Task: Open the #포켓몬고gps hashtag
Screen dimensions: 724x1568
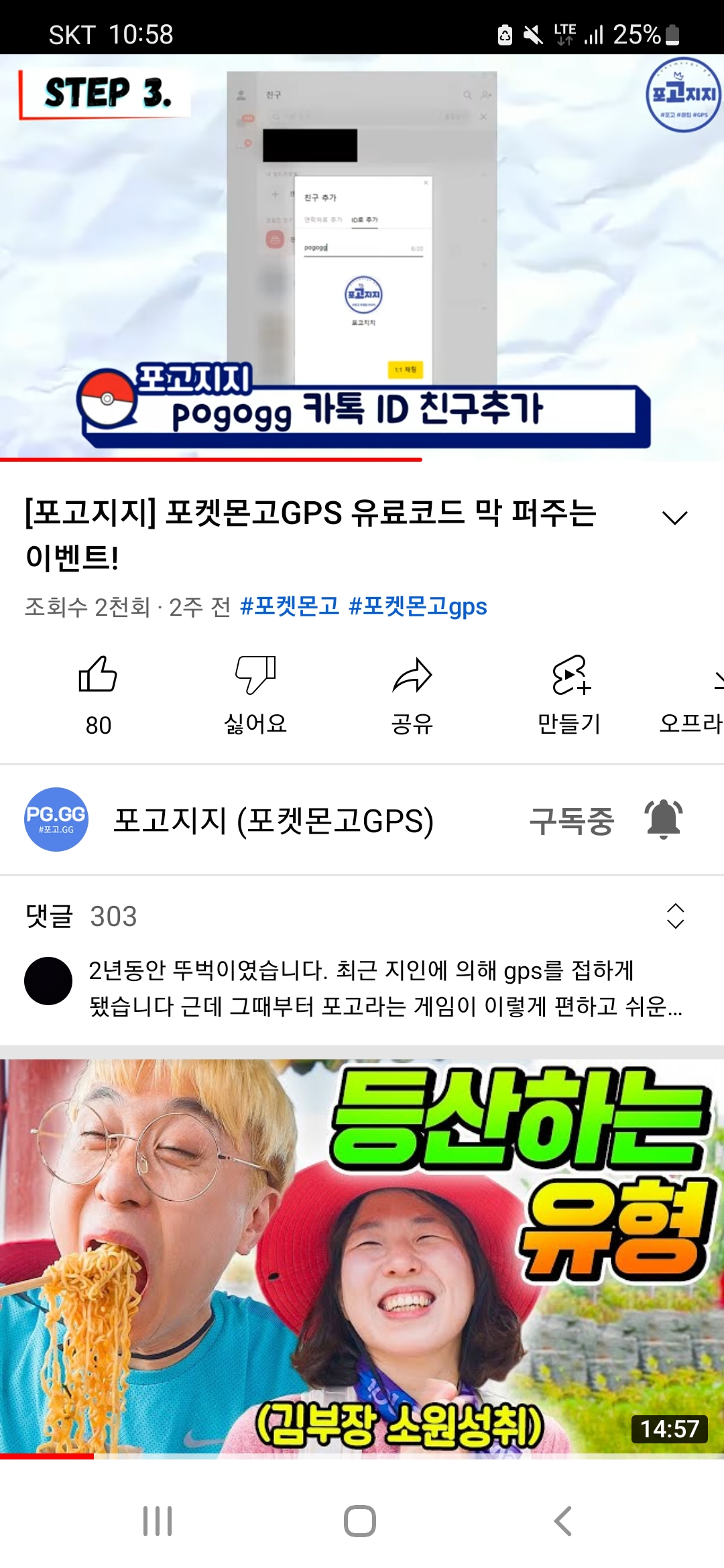Action: (418, 606)
